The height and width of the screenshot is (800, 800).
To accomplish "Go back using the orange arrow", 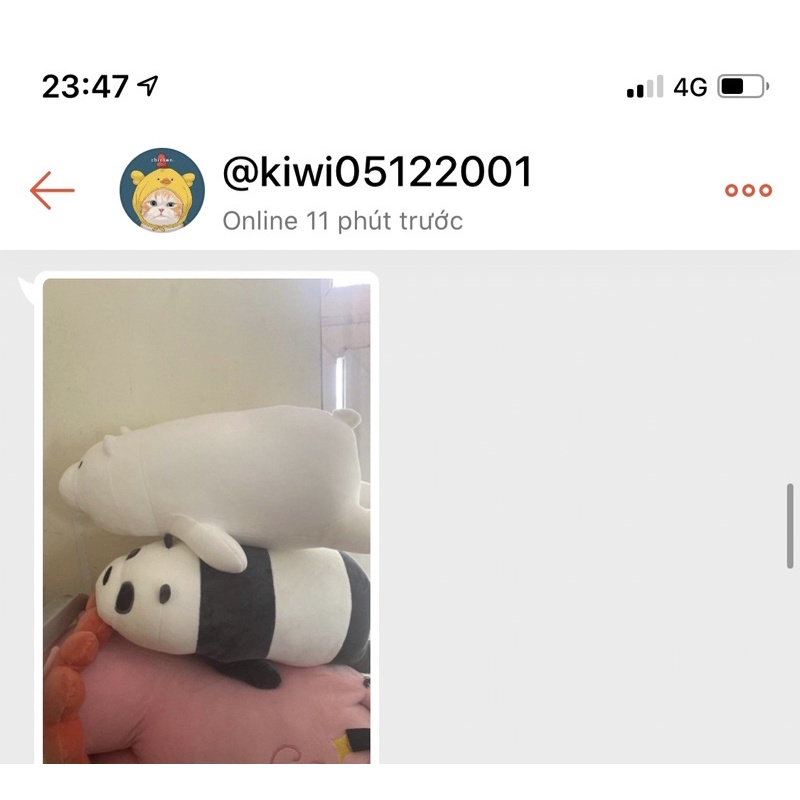I will [x=53, y=190].
